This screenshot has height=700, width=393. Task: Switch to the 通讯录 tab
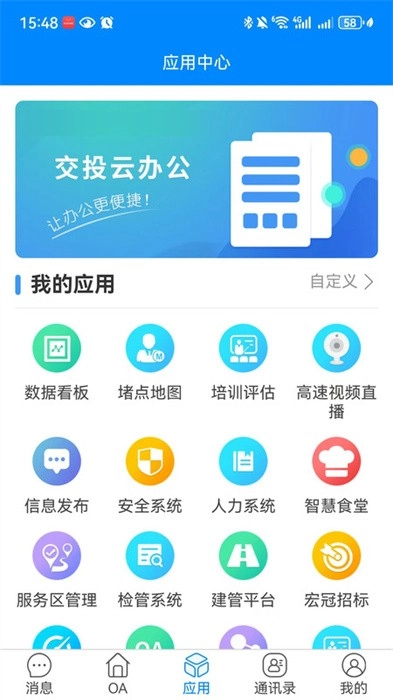point(275,674)
